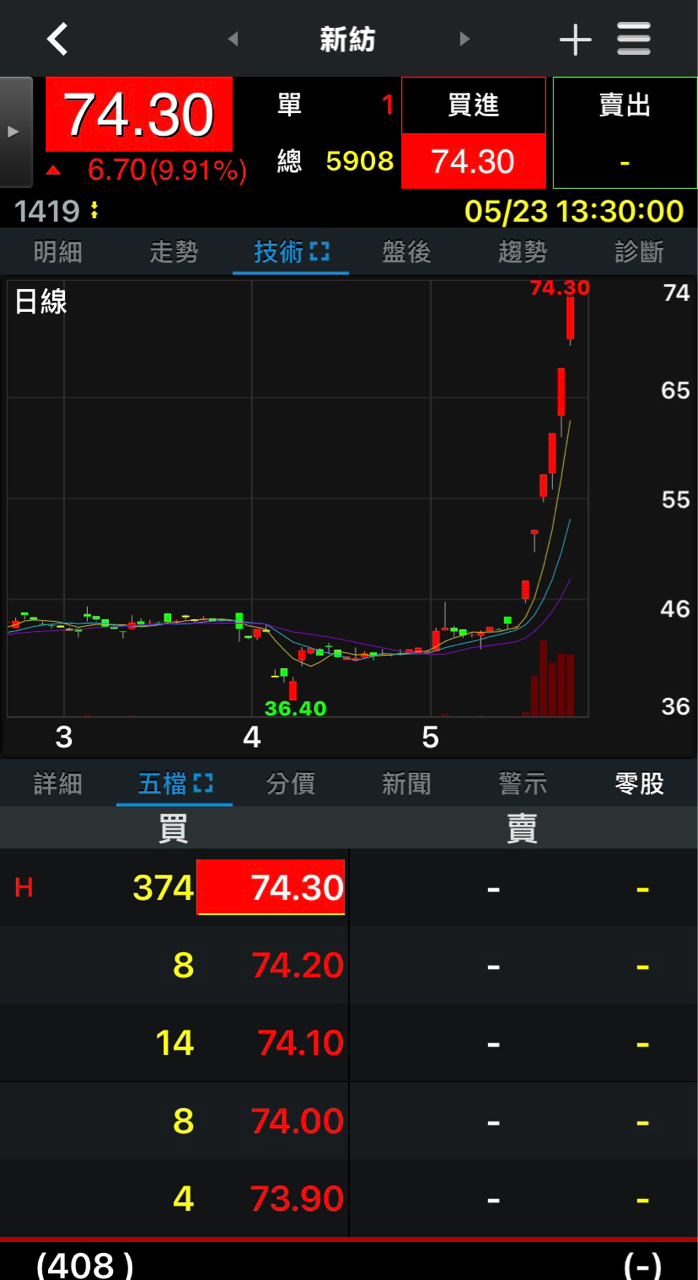Viewport: 698px width, 1280px height.
Task: Switch to the 零股 odd-lot tab
Action: (639, 784)
